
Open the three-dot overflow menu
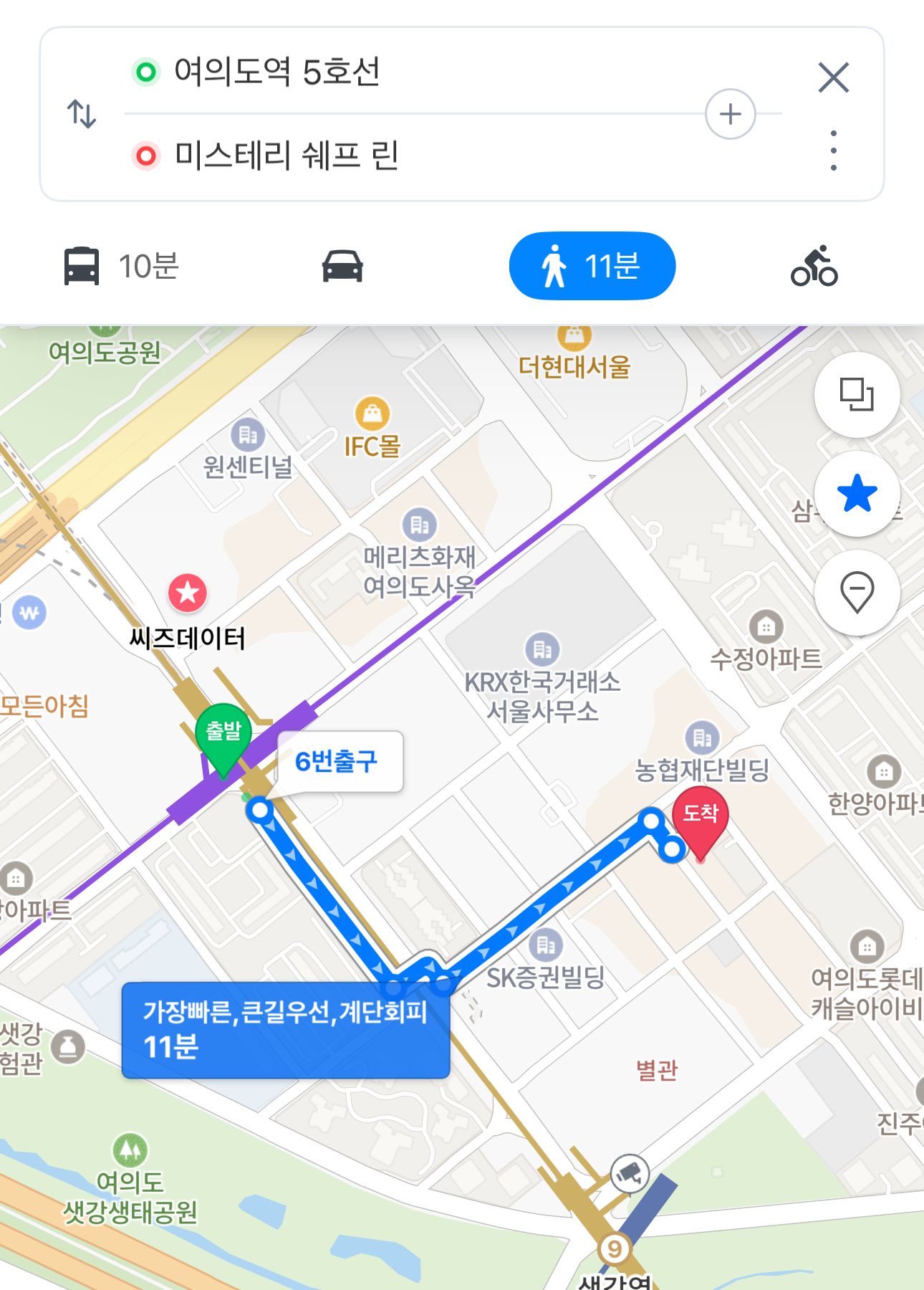point(833,150)
